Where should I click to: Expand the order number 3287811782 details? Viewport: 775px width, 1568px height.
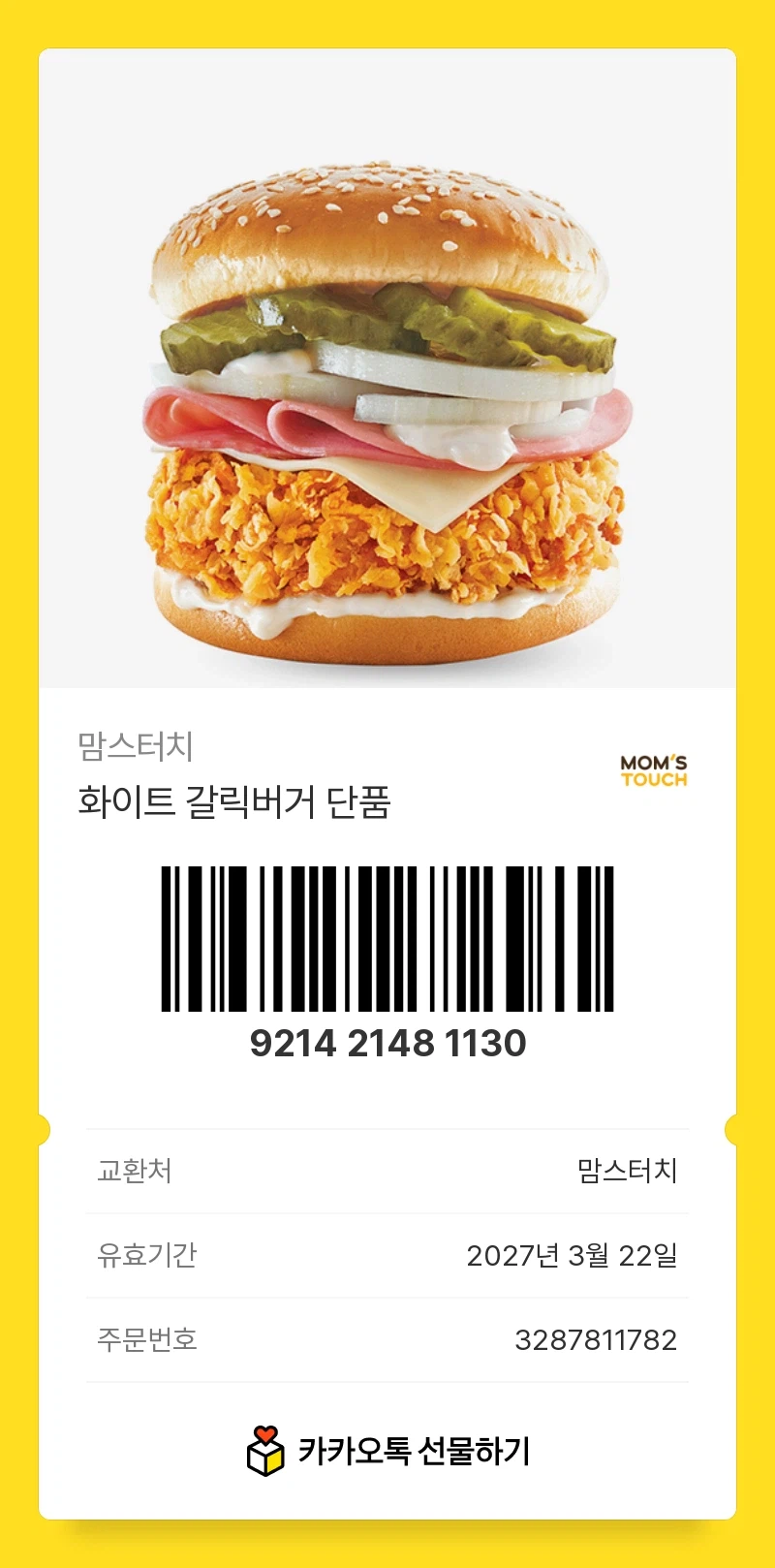coord(596,1340)
